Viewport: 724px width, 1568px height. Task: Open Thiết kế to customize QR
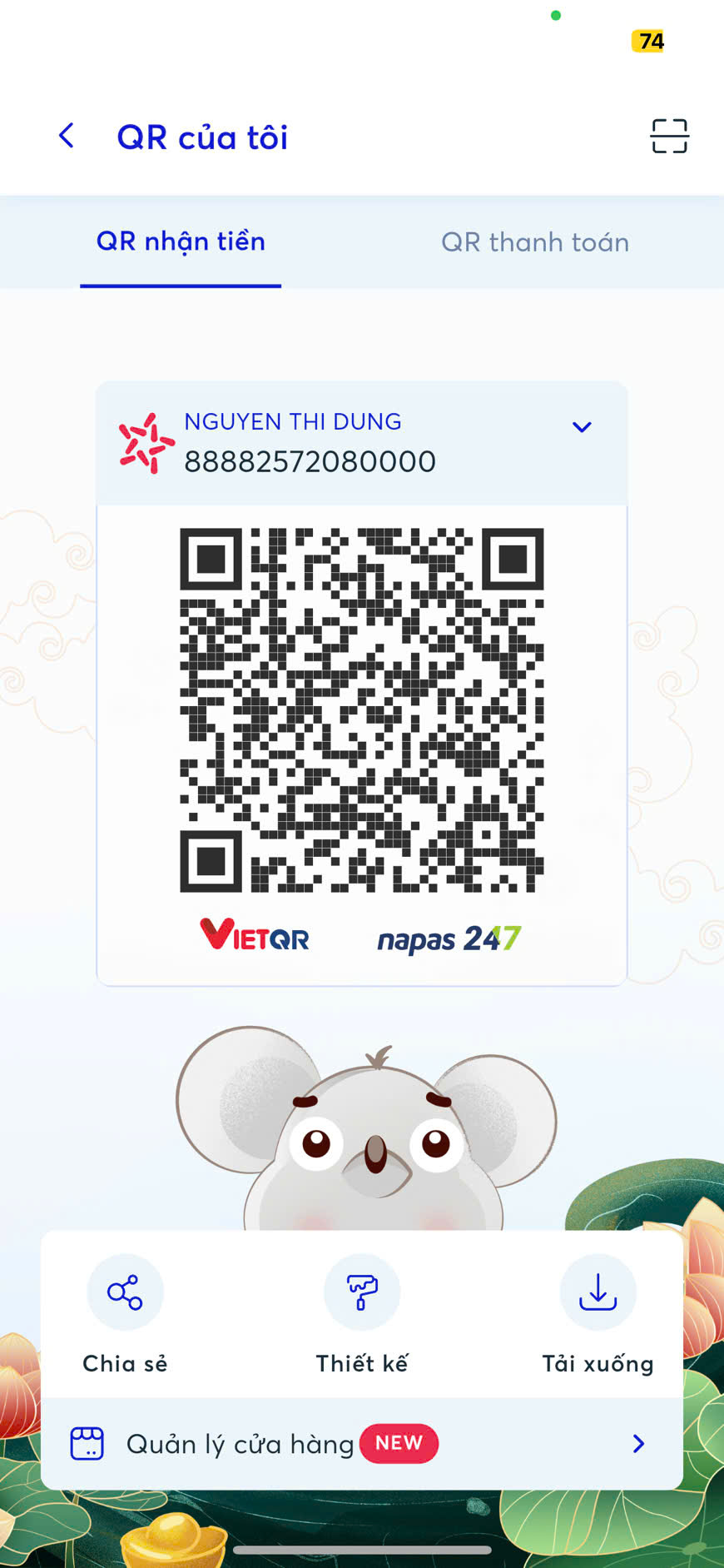(x=362, y=1293)
